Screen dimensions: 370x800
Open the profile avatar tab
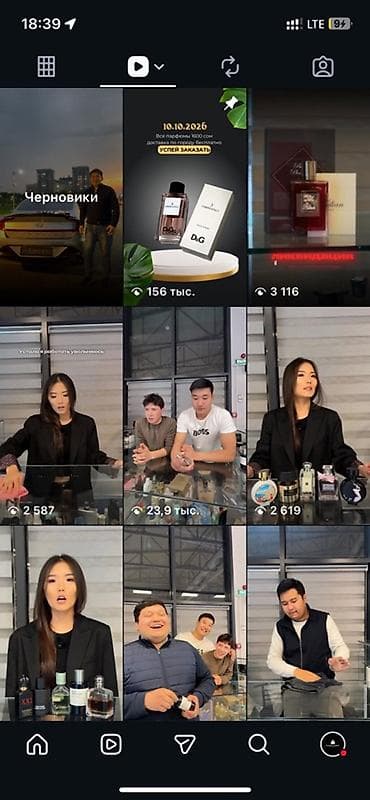(333, 745)
